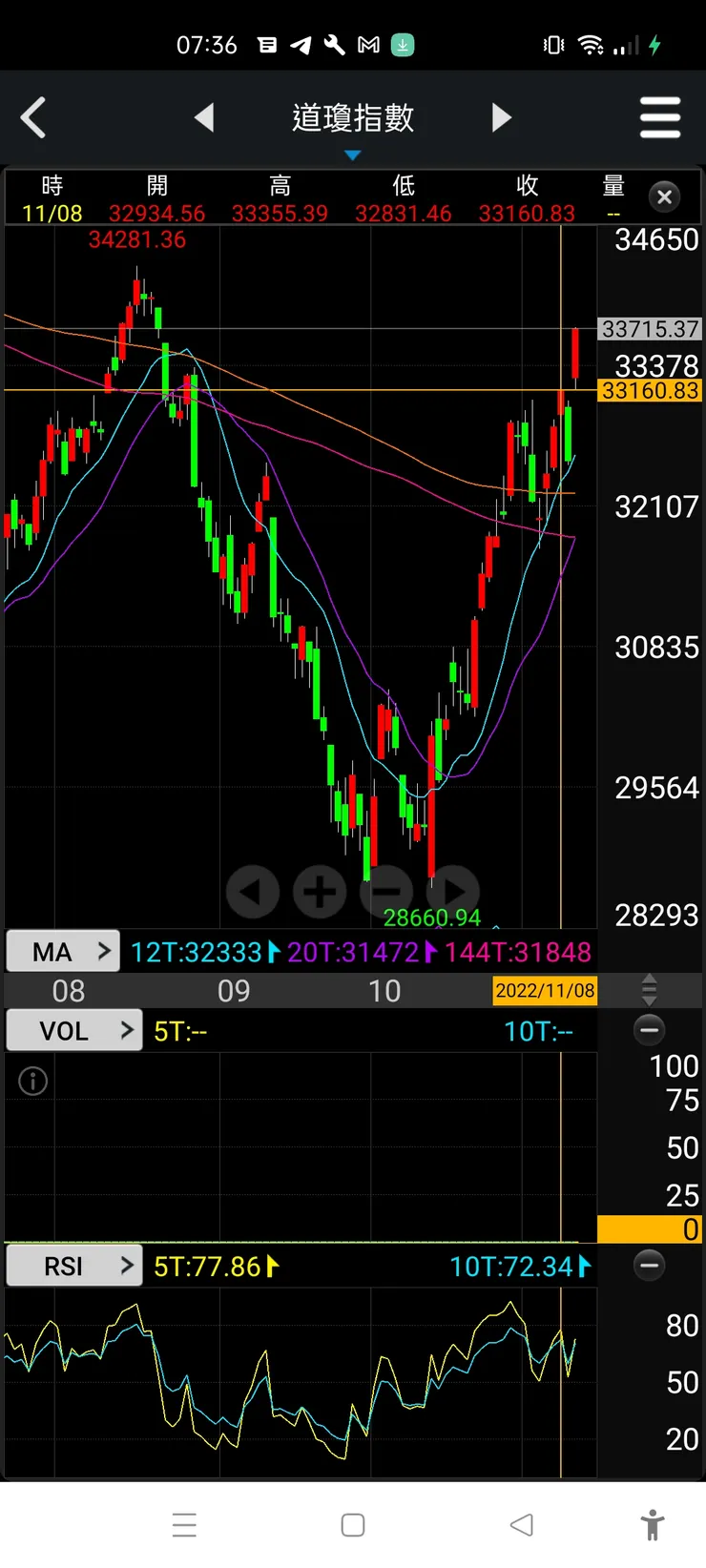Change the VOL indicator
This screenshot has width=706, height=1568.
pos(74,1030)
